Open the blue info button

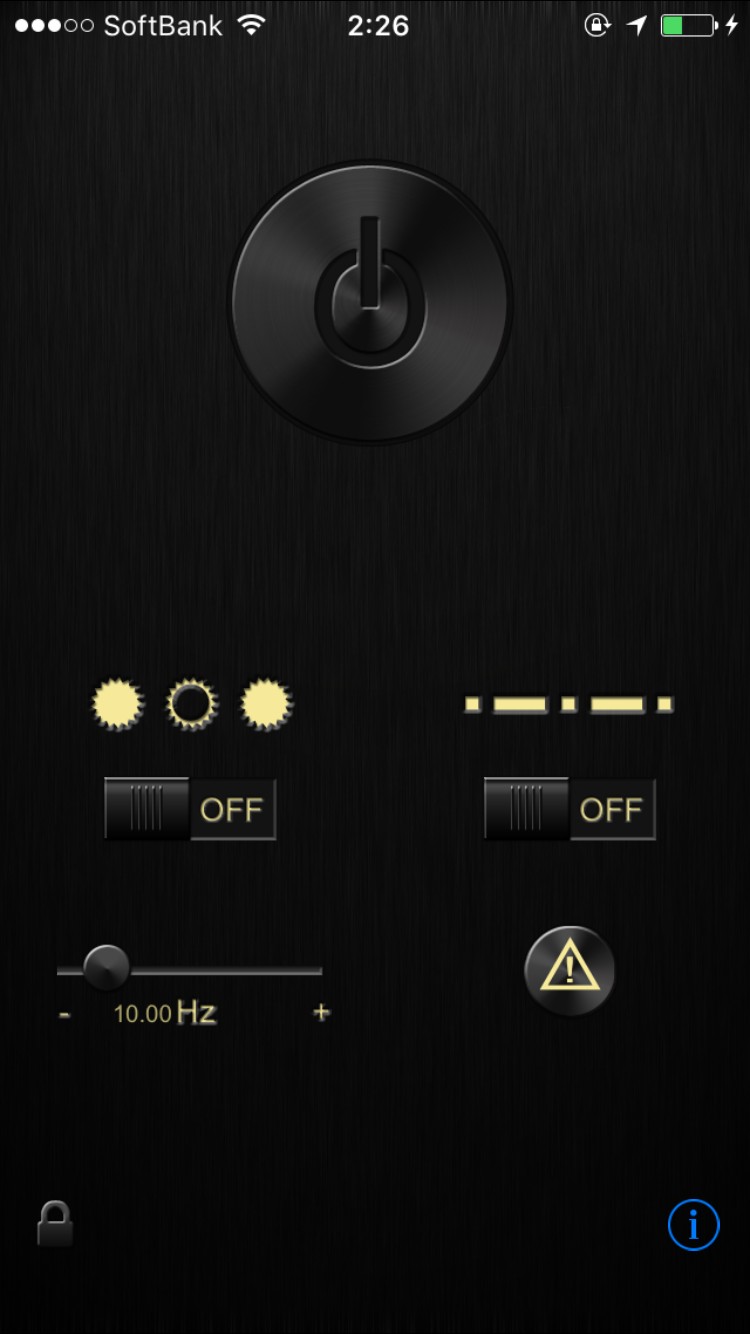coord(694,1224)
